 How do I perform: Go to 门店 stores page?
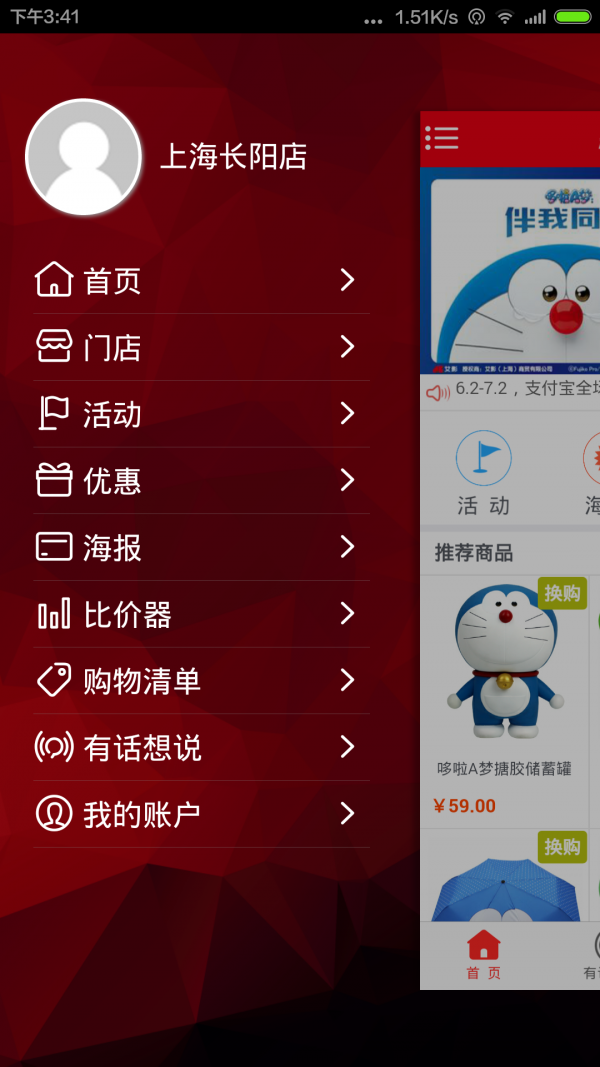pyautogui.click(x=200, y=348)
